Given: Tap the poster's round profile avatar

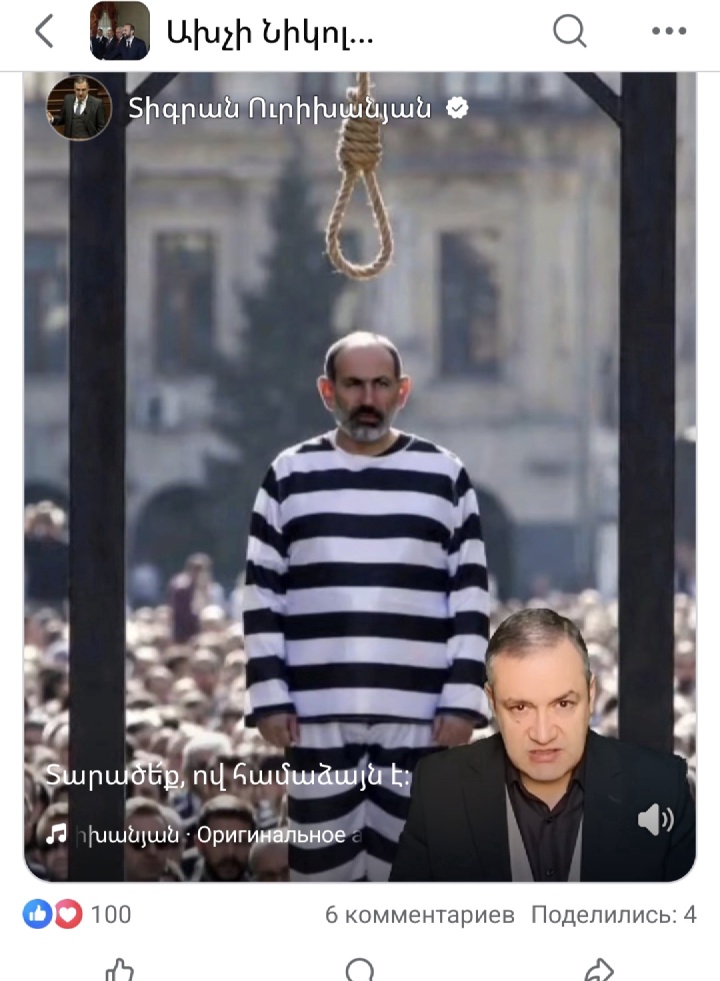Looking at the screenshot, I should point(79,108).
